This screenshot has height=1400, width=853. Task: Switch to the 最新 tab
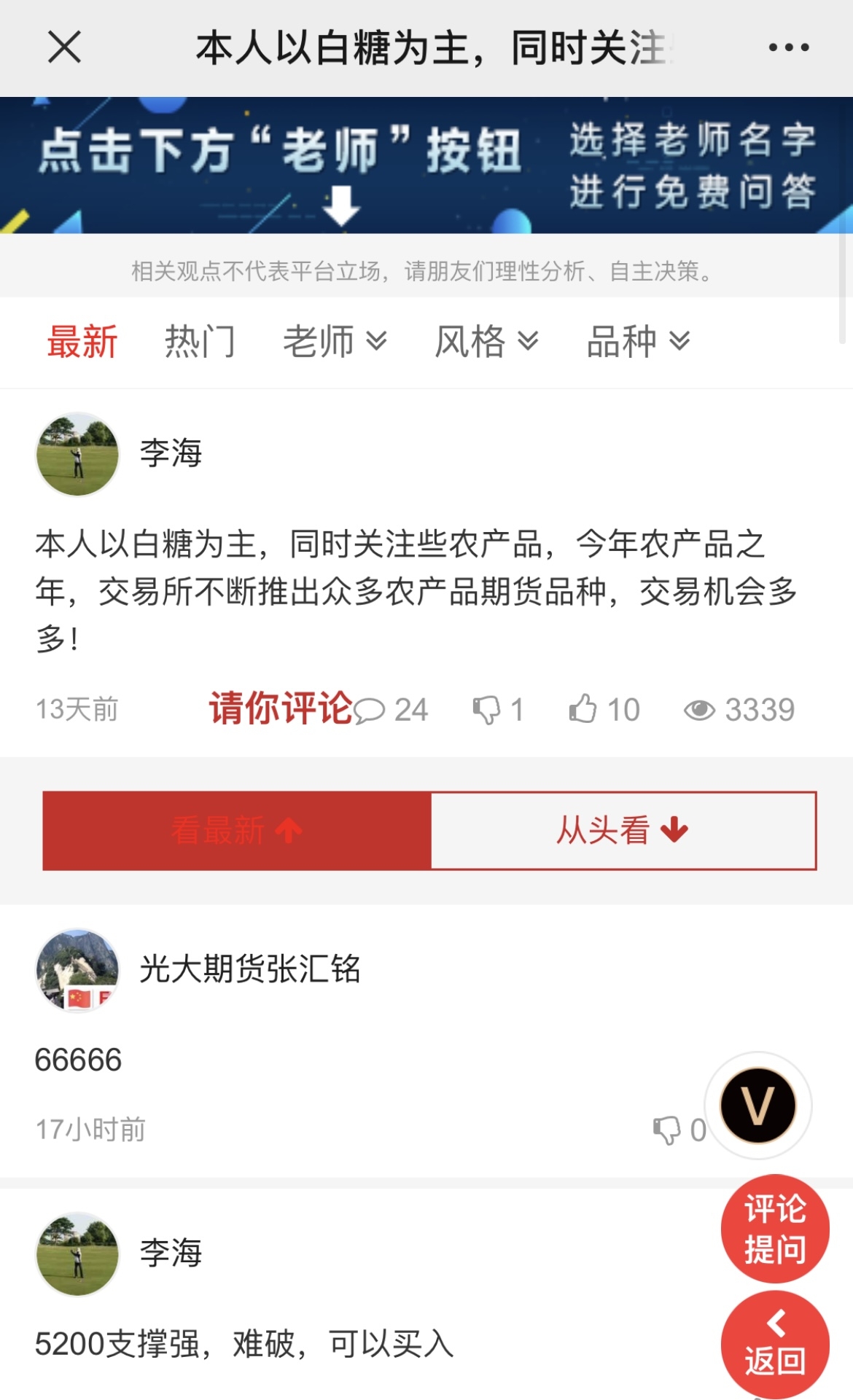click(x=82, y=341)
